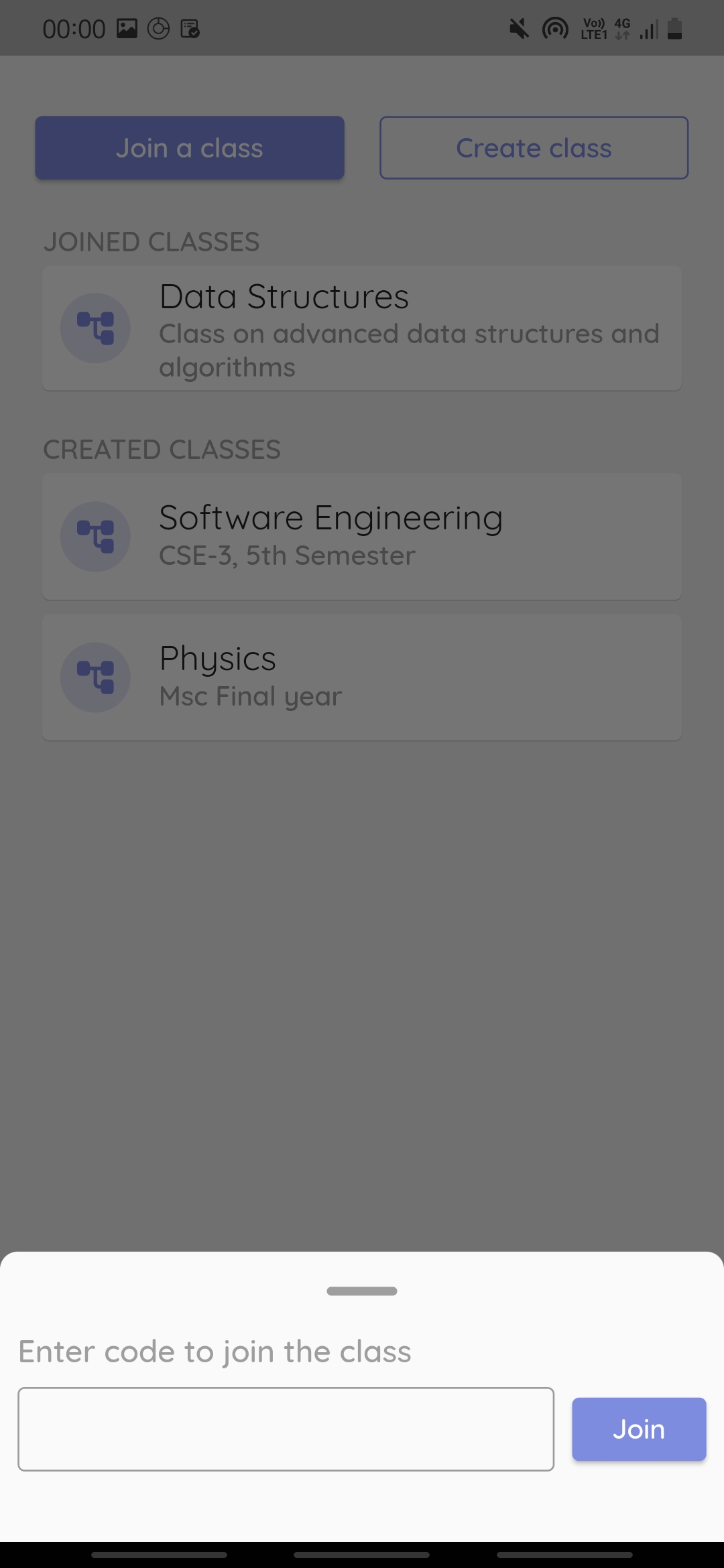Click the hotspot icon in the status bar
This screenshot has height=1568, width=724.
[555, 27]
